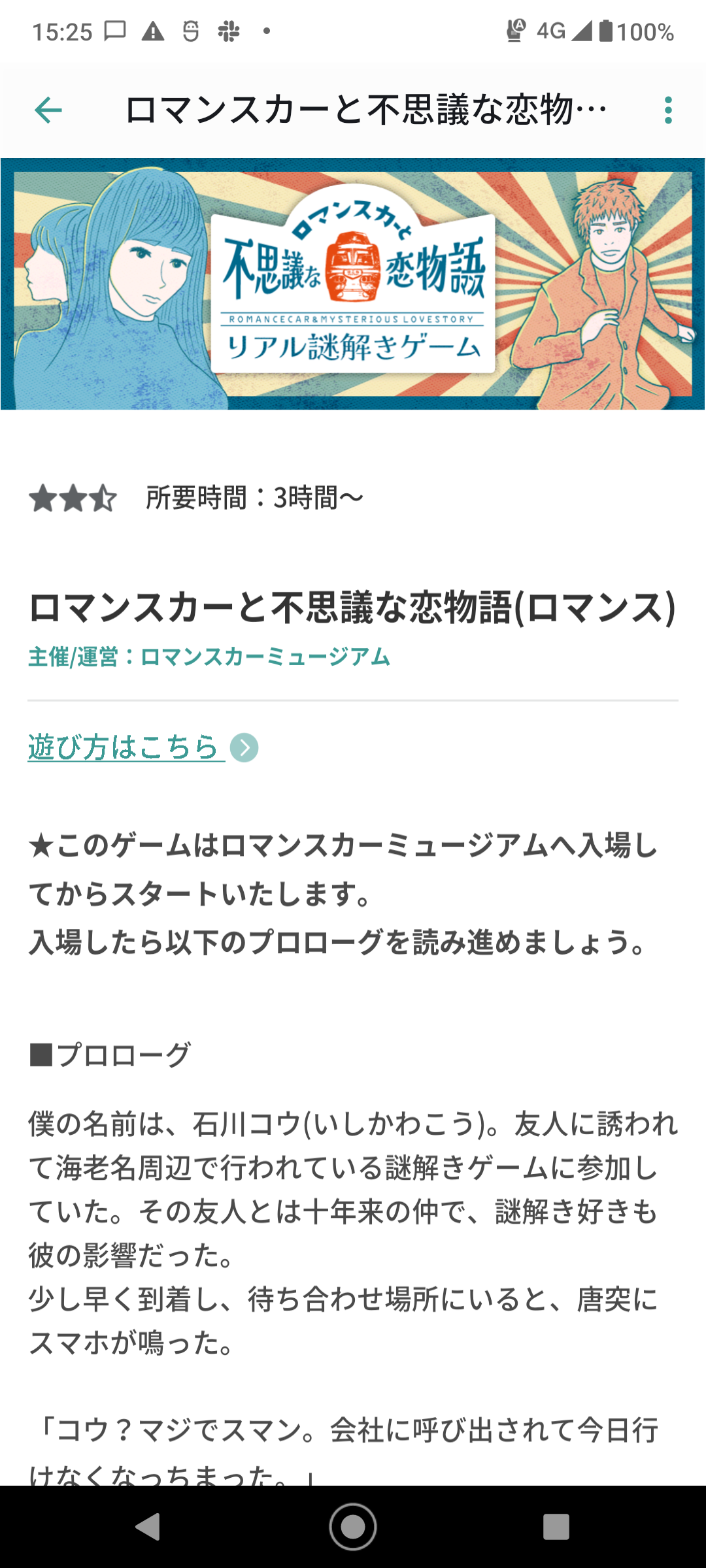Tap the back arrow in the app bar
The height and width of the screenshot is (1568, 706).
pyautogui.click(x=47, y=110)
